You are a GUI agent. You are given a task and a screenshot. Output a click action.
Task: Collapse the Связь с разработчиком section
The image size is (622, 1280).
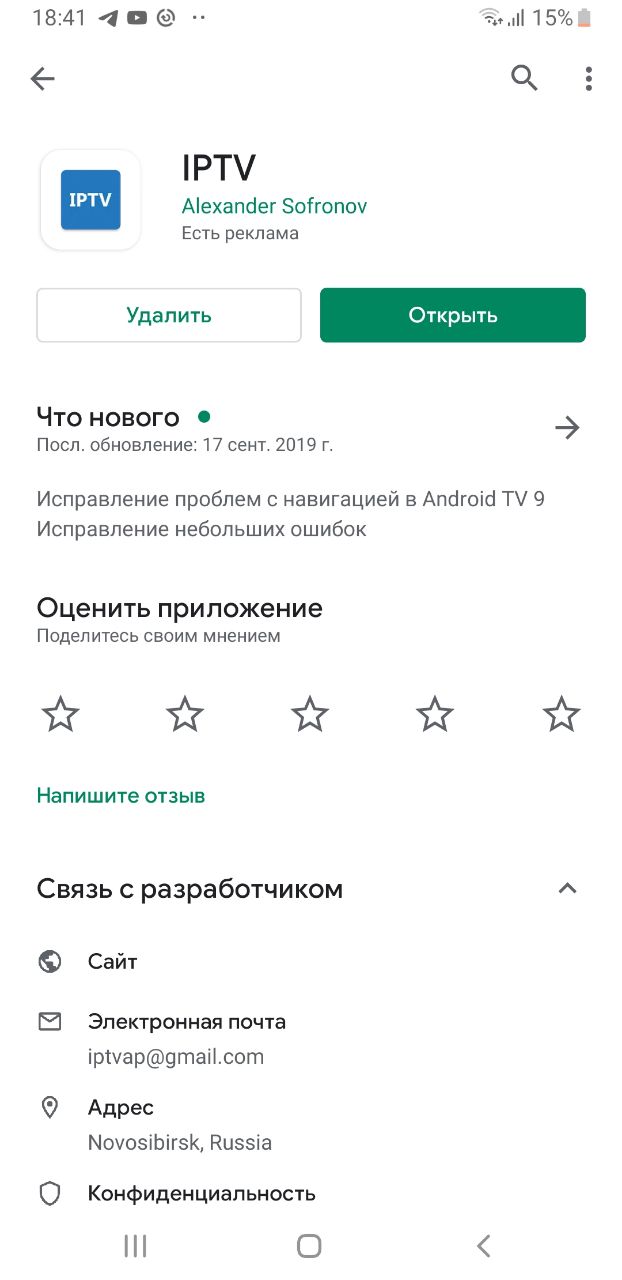coord(567,888)
